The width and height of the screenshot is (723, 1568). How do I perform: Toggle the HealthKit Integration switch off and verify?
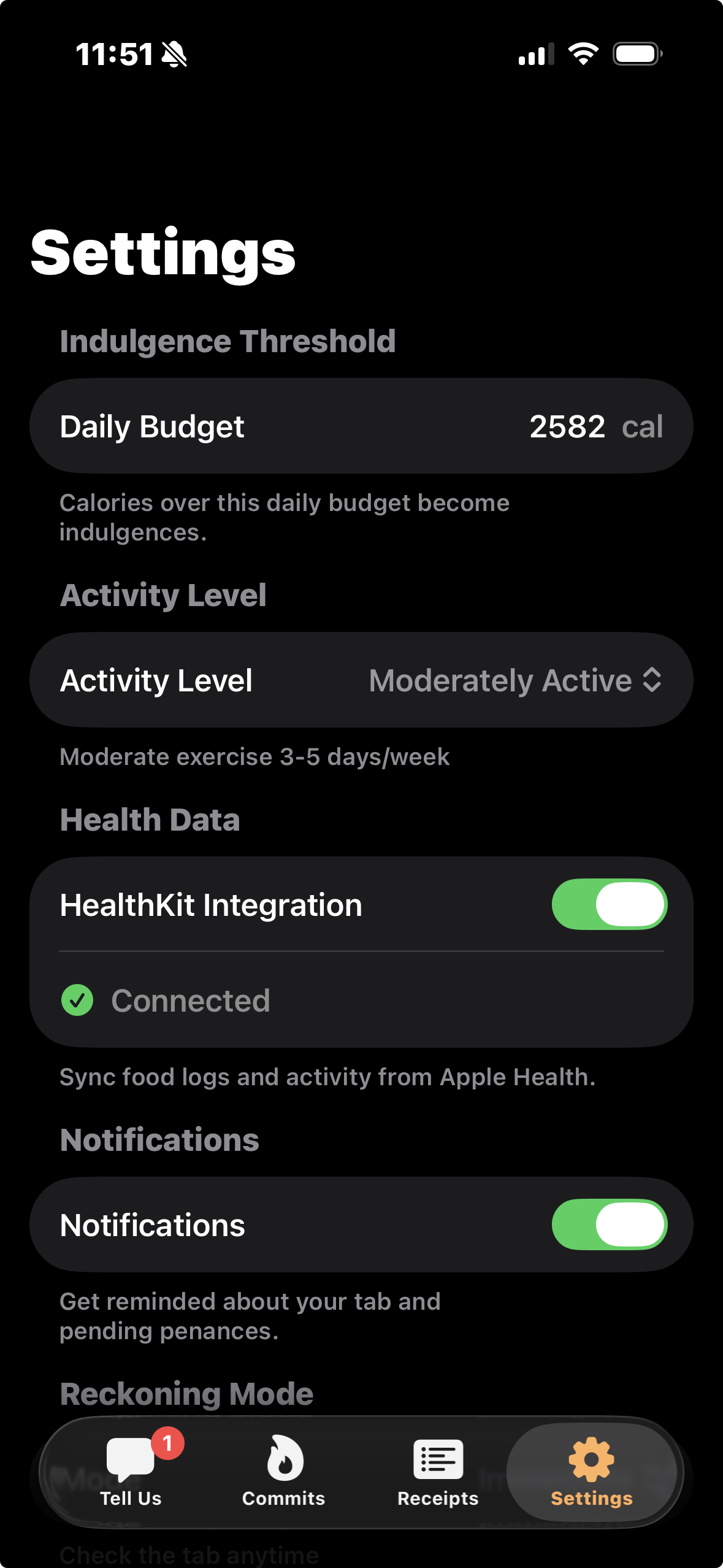coord(610,904)
